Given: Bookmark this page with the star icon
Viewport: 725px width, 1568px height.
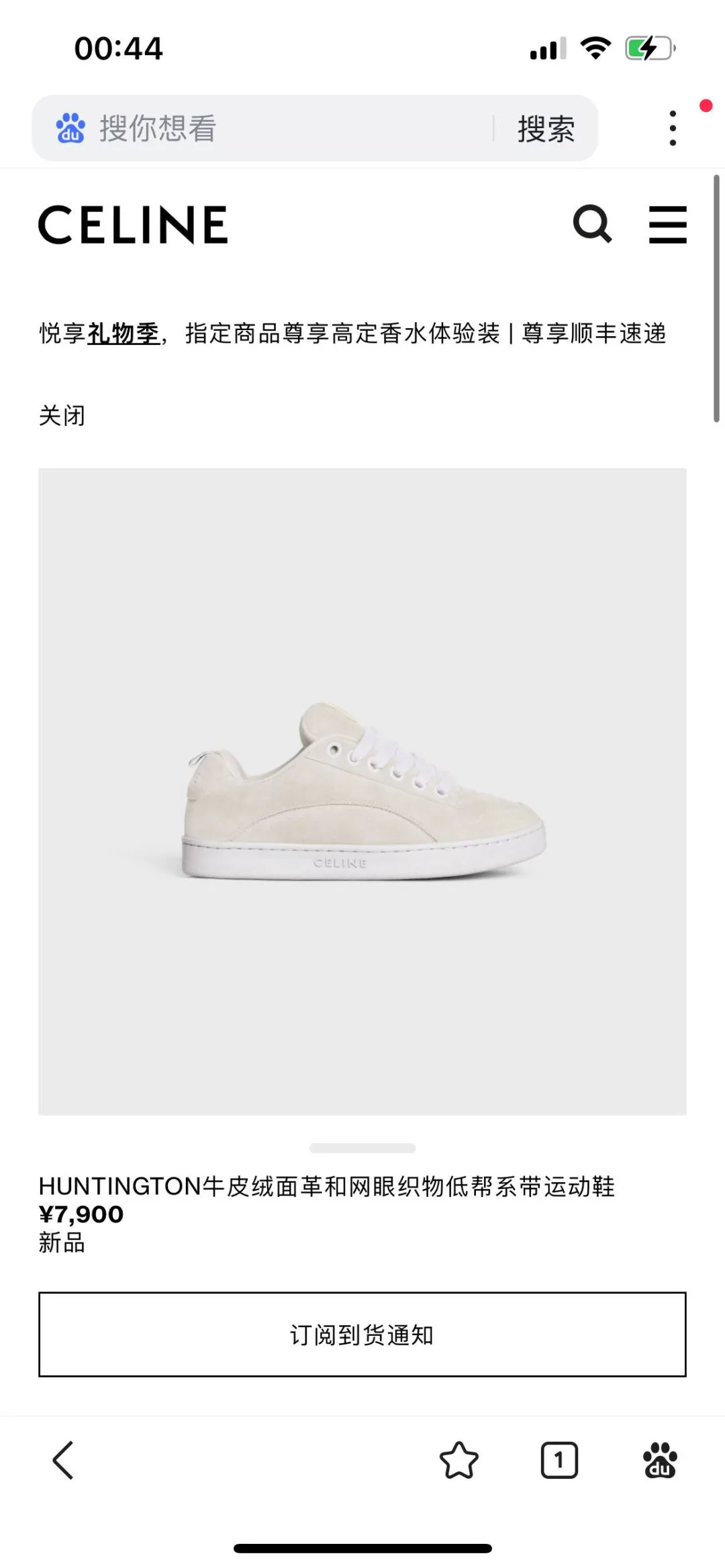Looking at the screenshot, I should [x=459, y=1460].
